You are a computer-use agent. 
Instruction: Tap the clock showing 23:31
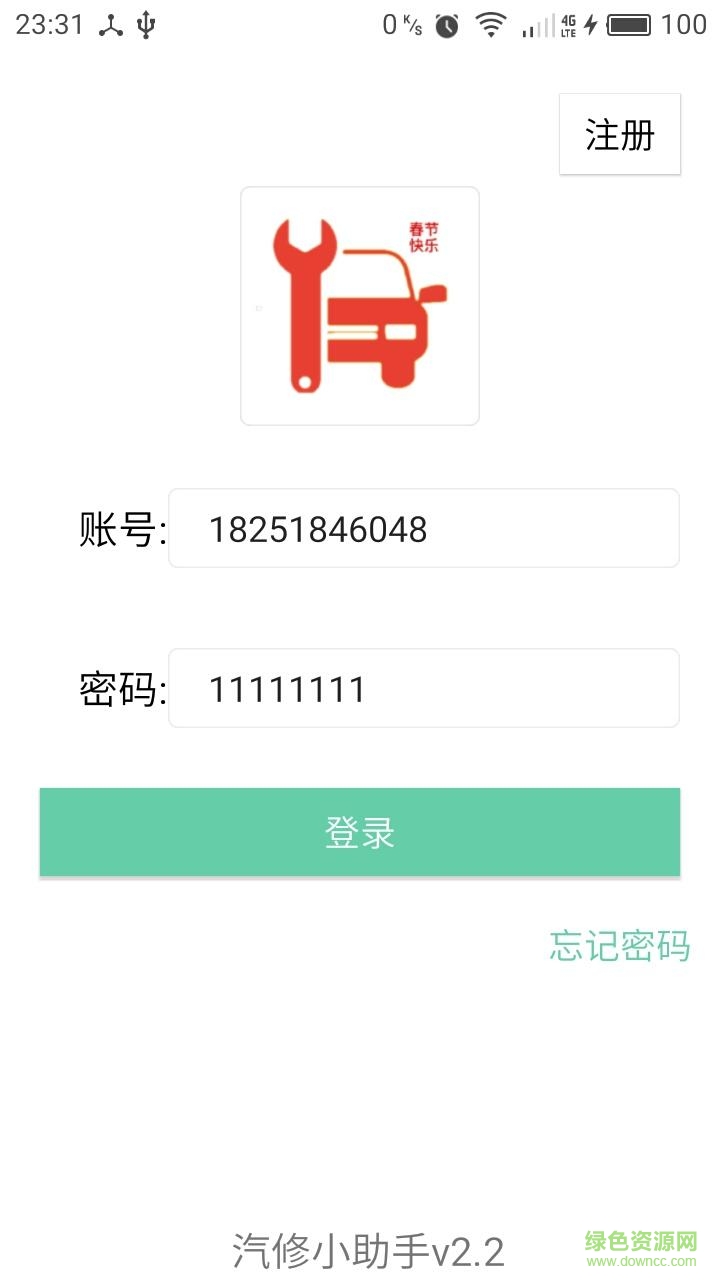pyautogui.click(x=46, y=25)
